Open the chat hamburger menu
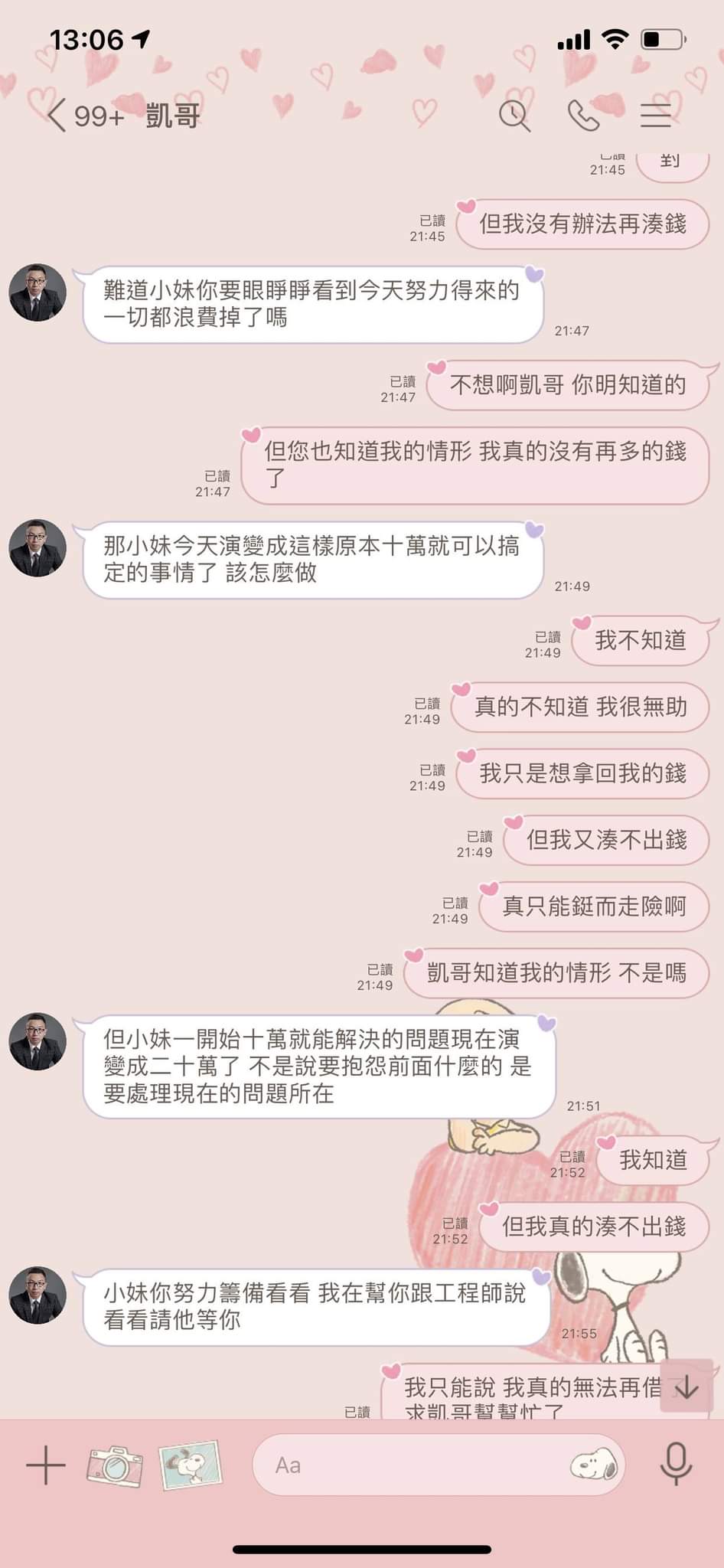 [x=656, y=116]
